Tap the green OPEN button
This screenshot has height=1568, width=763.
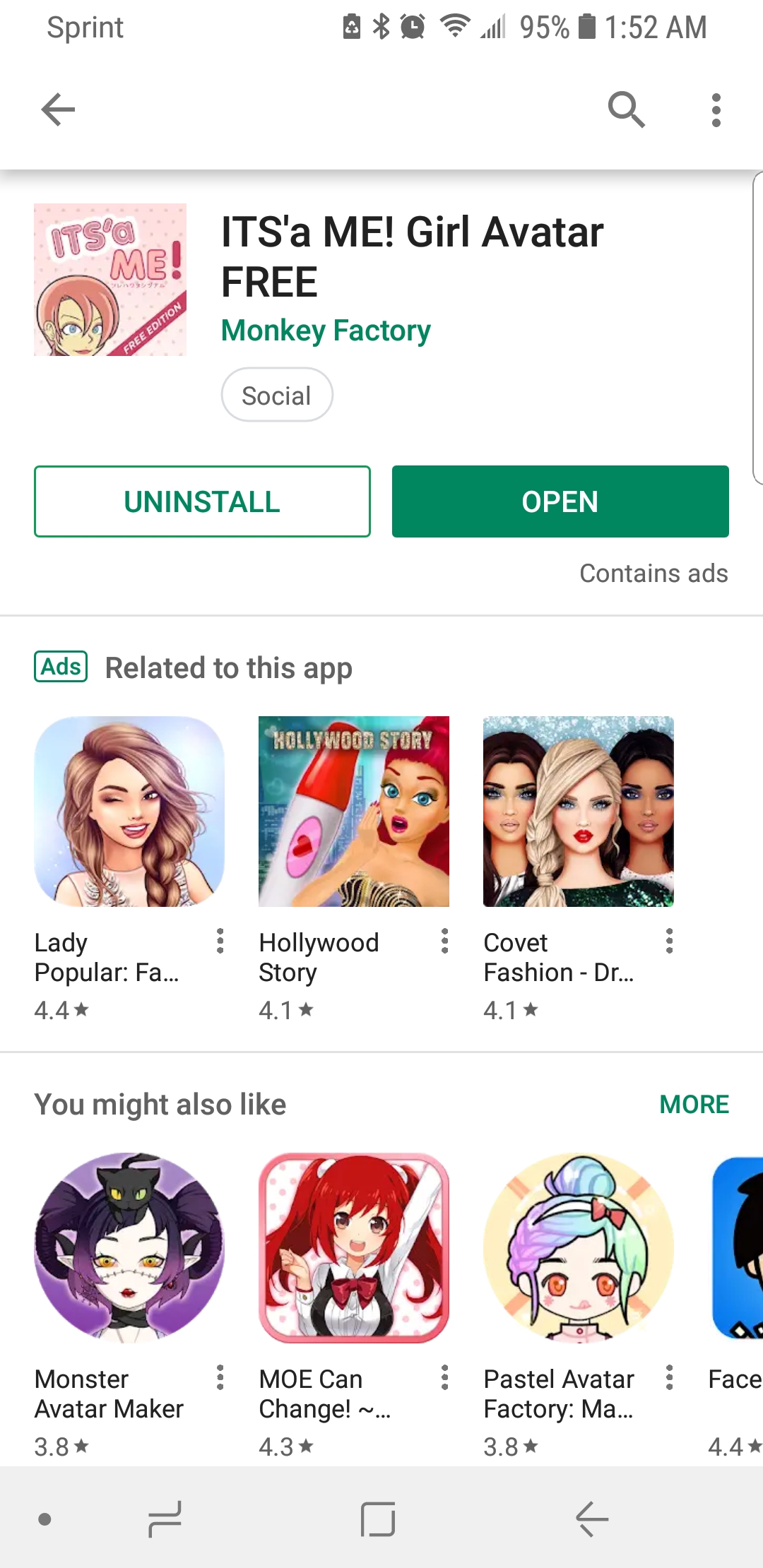point(560,501)
